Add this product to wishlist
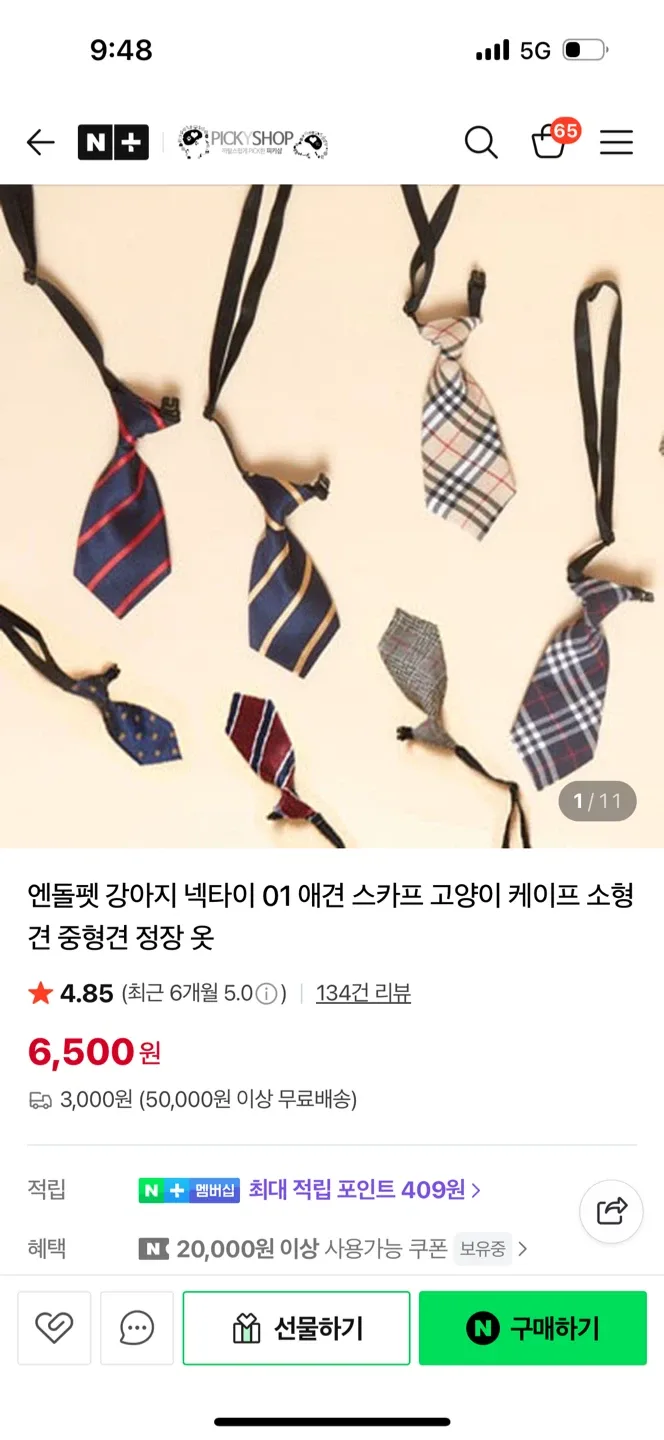Screen dimensions: 664x1440 tap(54, 1328)
